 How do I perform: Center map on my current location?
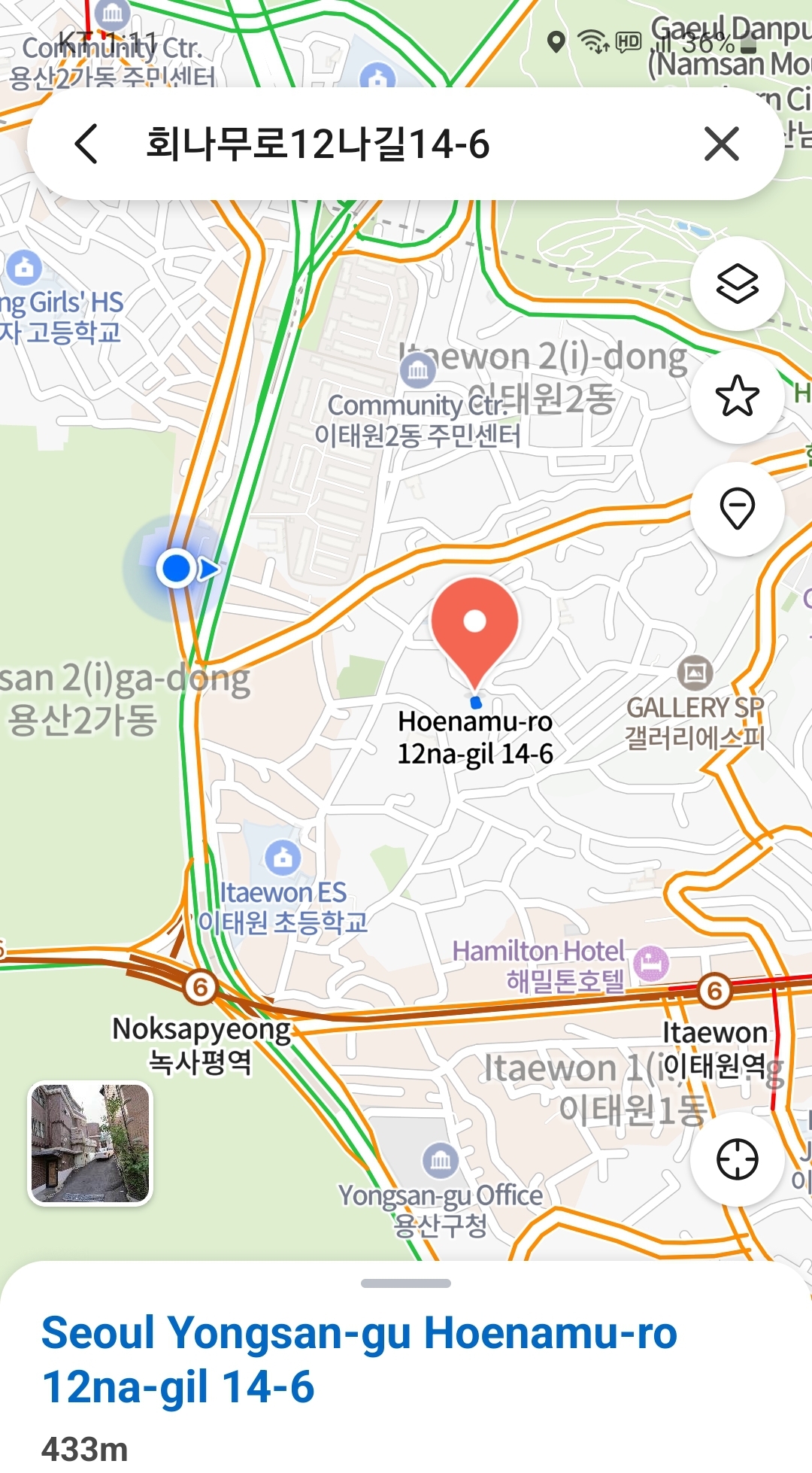[737, 1159]
